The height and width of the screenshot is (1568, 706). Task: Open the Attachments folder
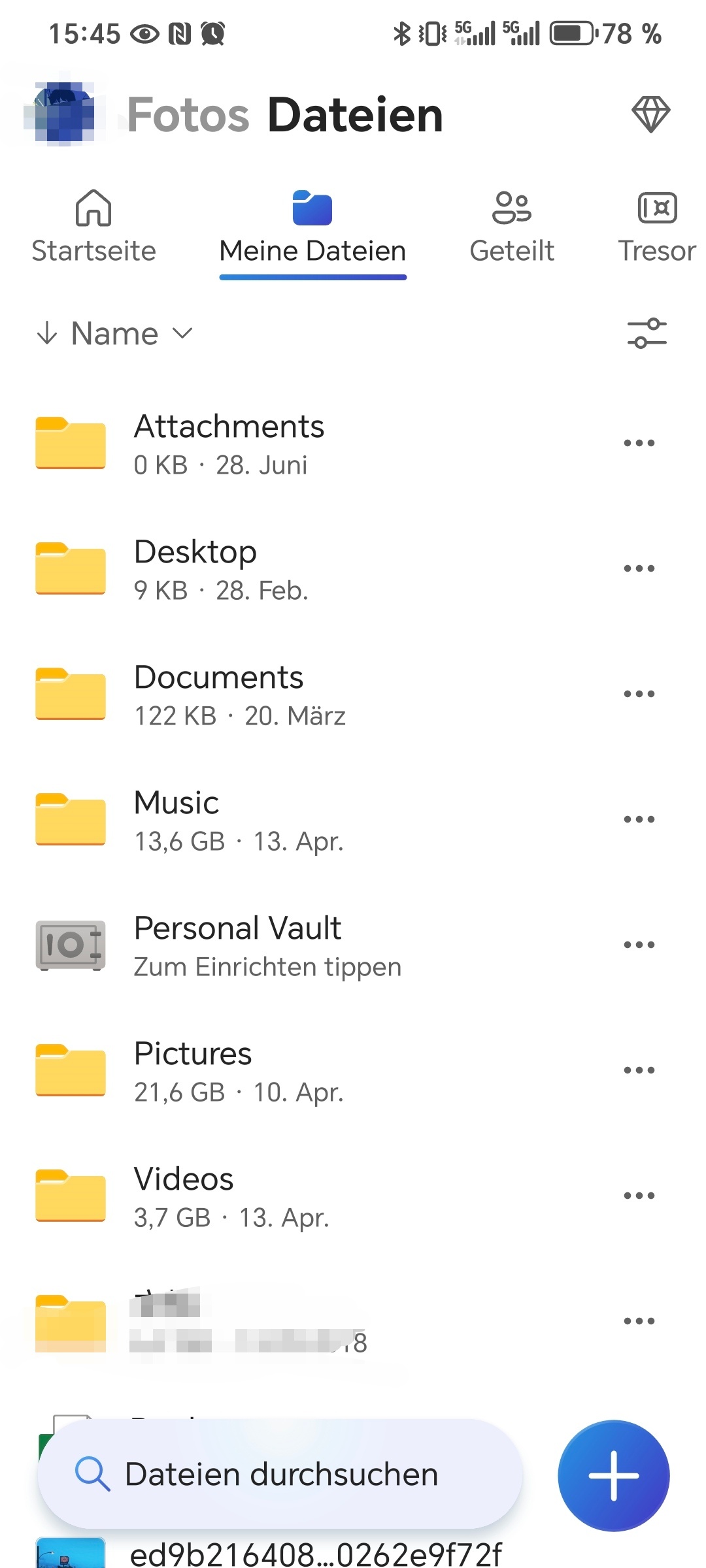(x=229, y=443)
